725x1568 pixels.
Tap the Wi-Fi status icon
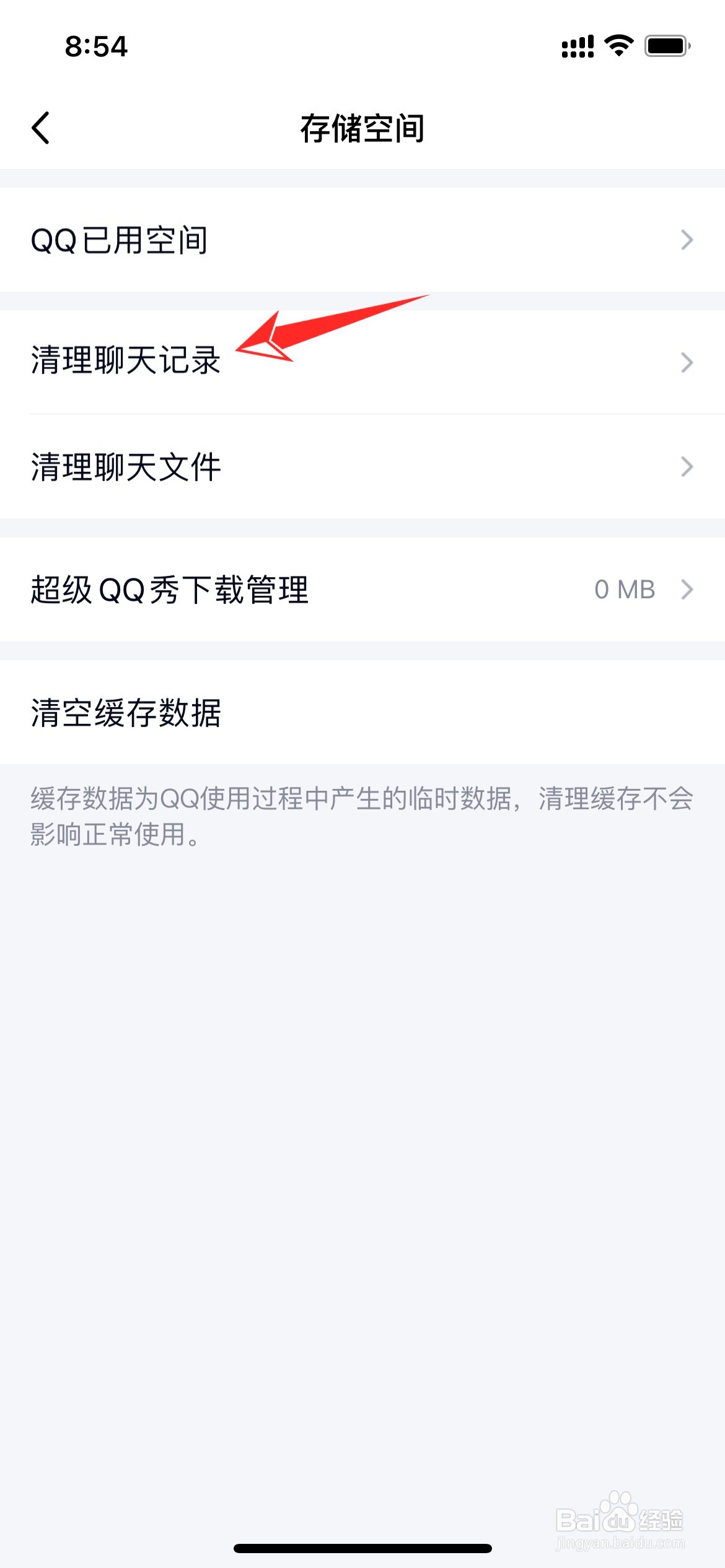point(617,43)
